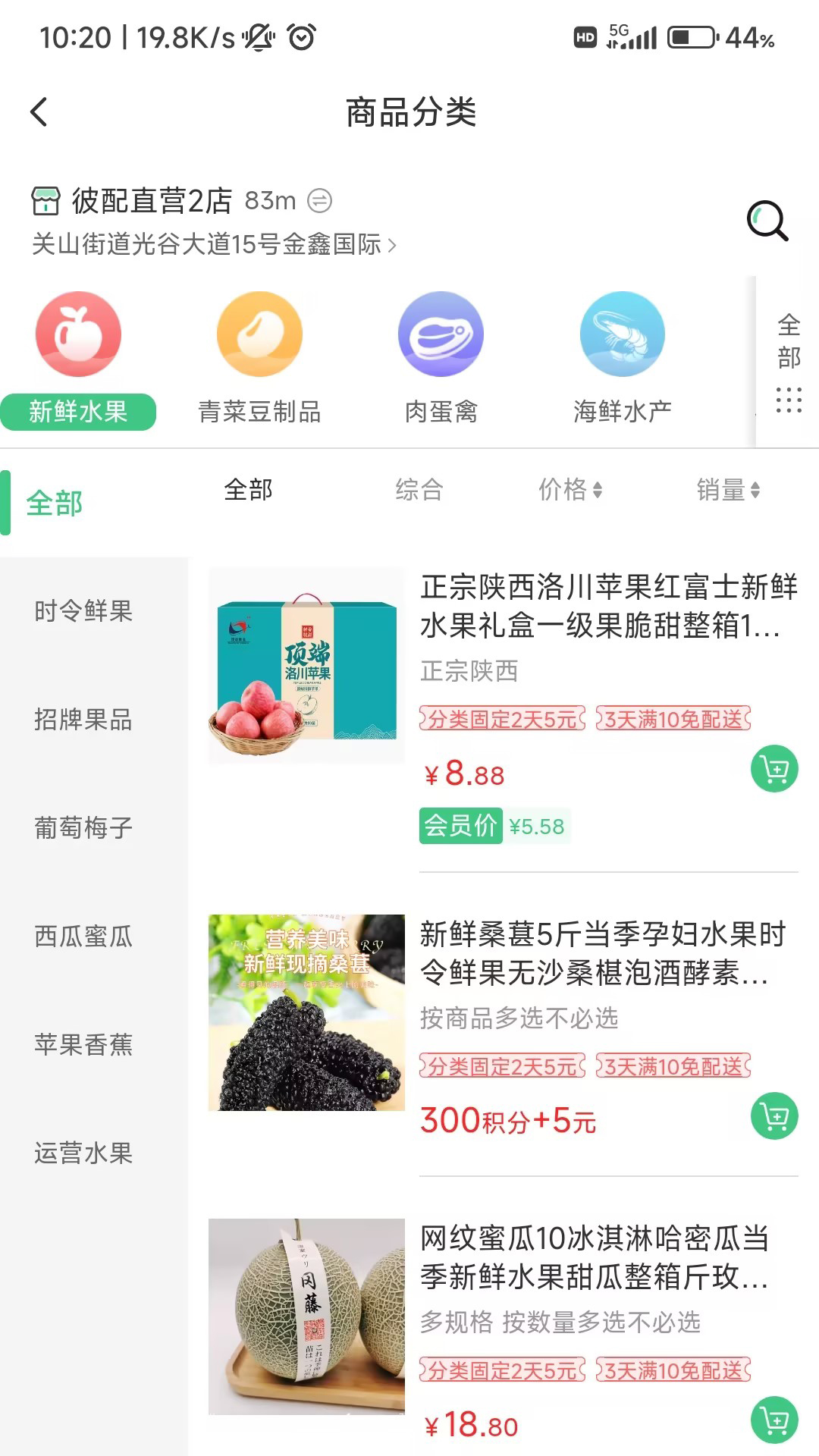Add 洛川苹果 gift box to cart

774,770
